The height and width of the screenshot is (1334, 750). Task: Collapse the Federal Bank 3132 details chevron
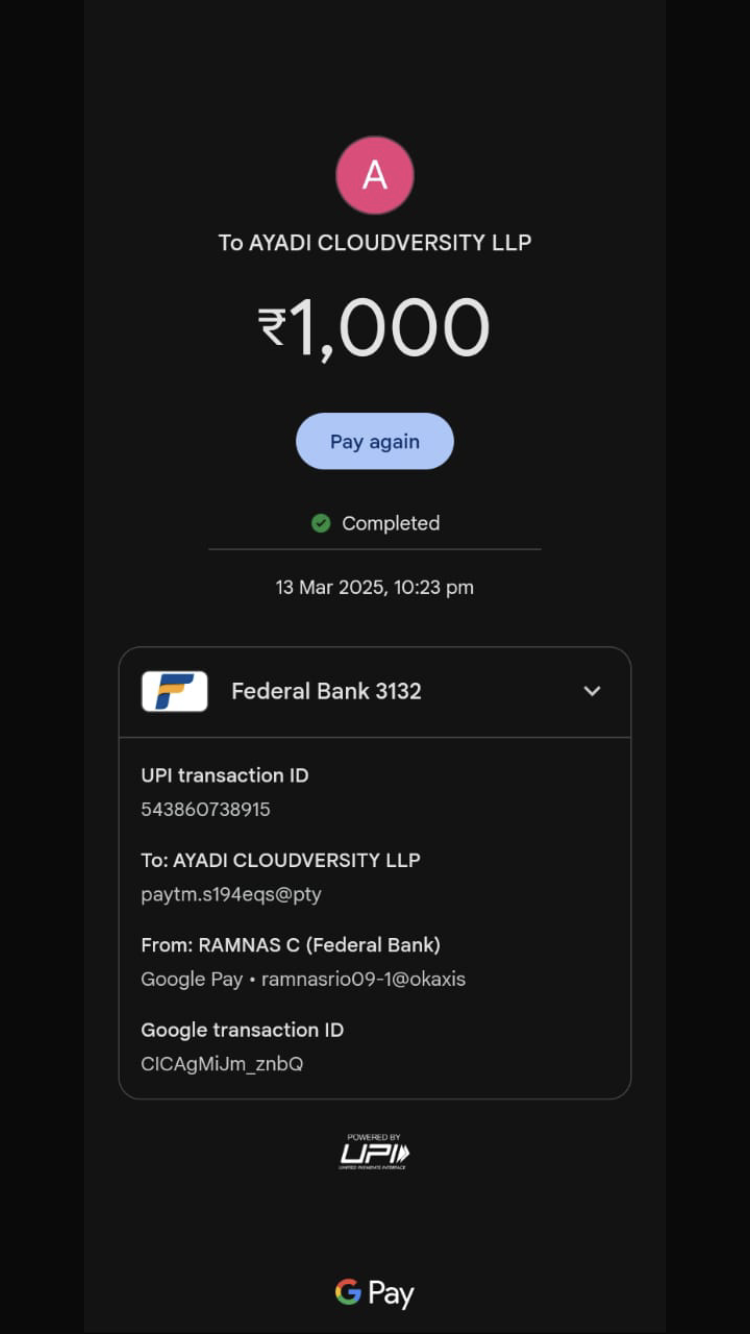[x=592, y=691]
